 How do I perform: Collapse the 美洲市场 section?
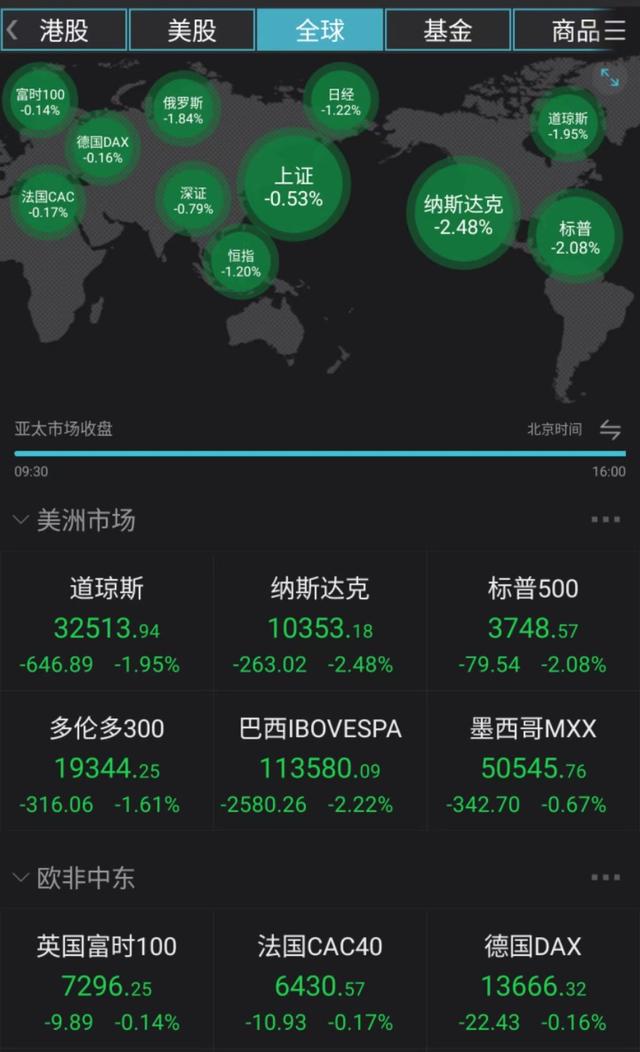(x=20, y=520)
